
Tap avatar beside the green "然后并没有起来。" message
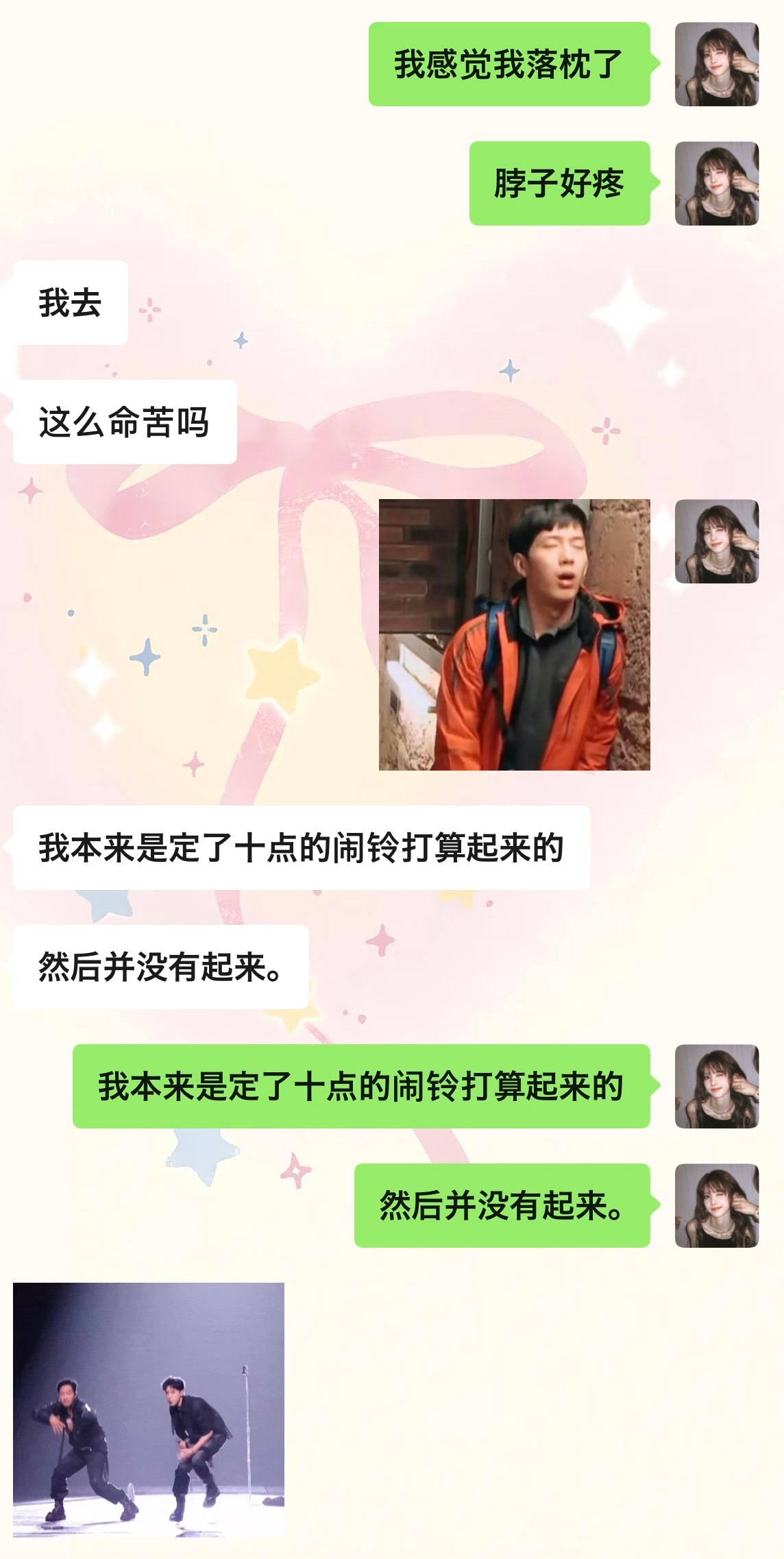pos(717,1205)
